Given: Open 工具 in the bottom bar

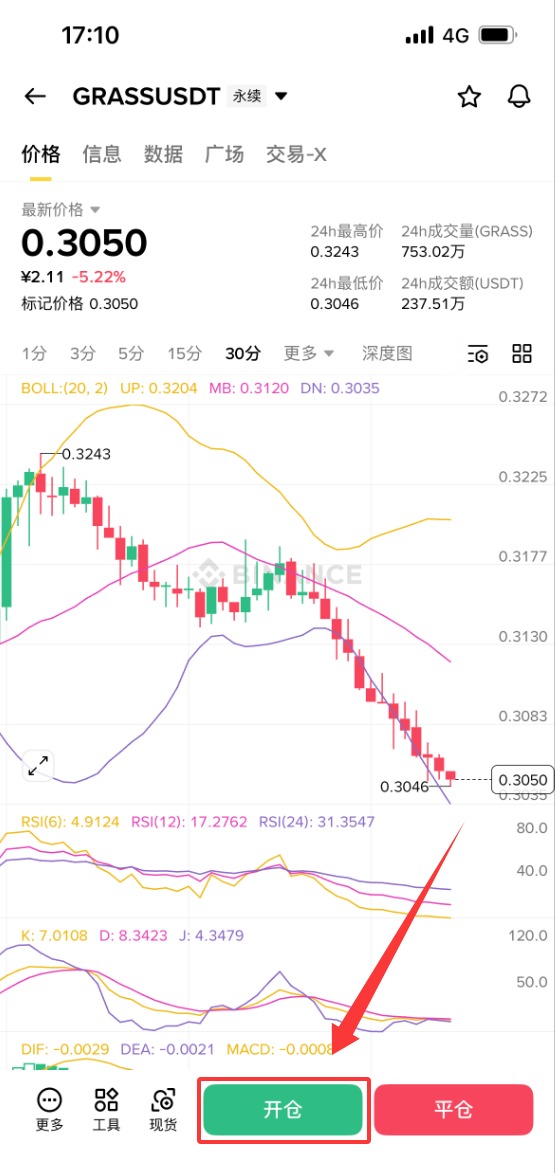Looking at the screenshot, I should click(x=106, y=1109).
